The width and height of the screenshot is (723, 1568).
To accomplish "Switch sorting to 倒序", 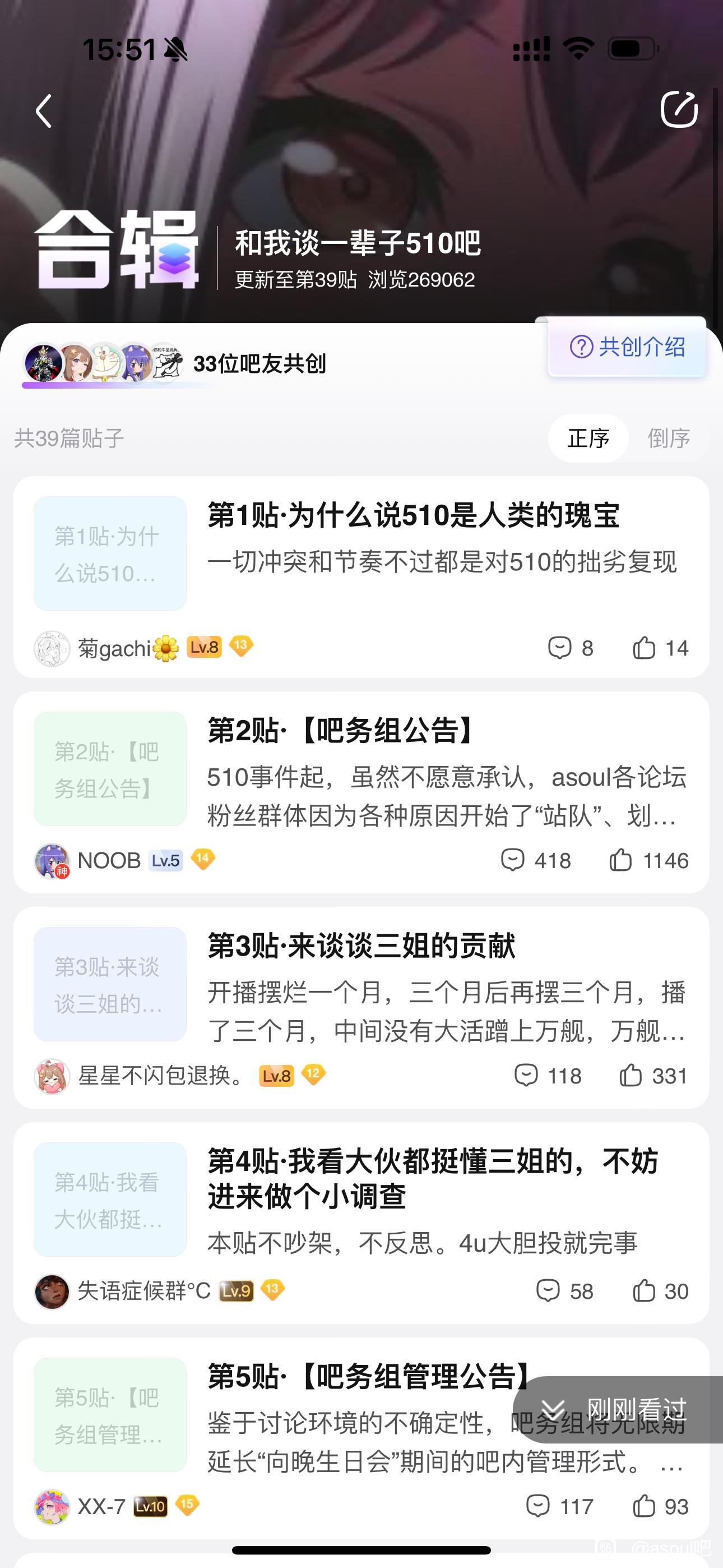I will 668,438.
